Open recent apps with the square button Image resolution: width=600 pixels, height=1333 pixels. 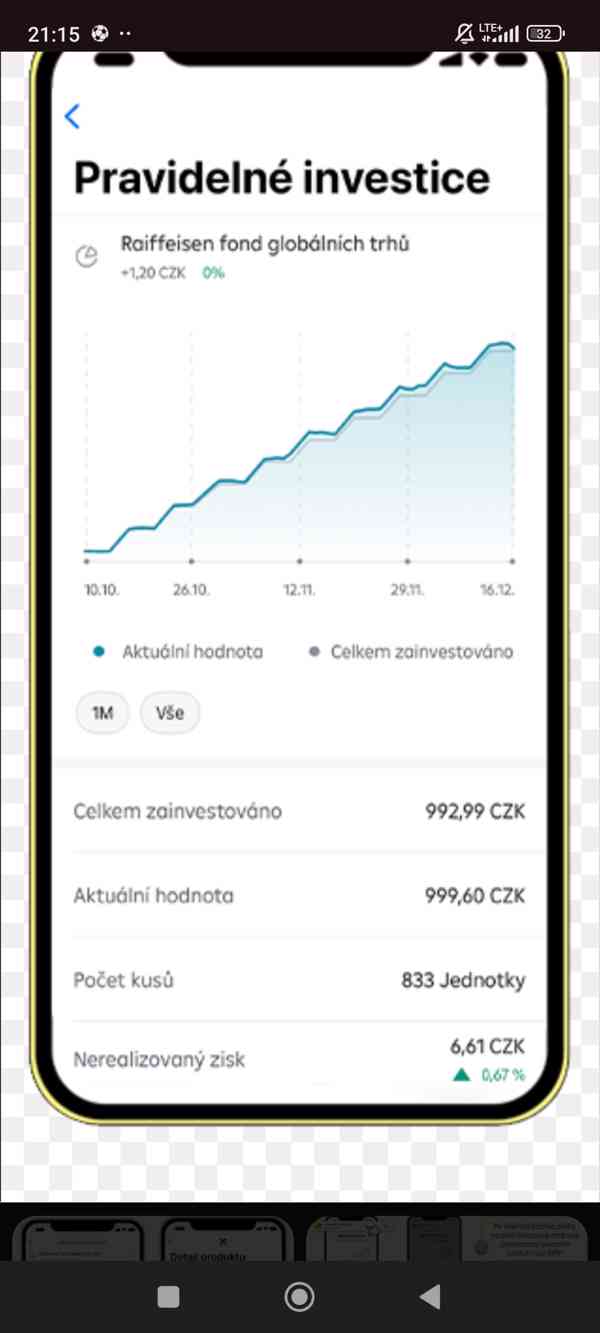[169, 1297]
